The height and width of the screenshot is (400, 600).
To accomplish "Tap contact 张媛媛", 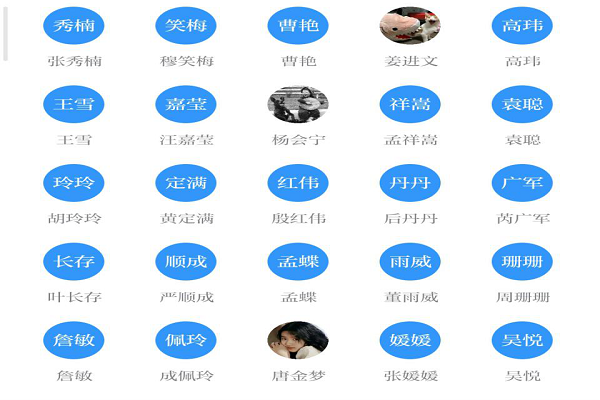I will 410,340.
